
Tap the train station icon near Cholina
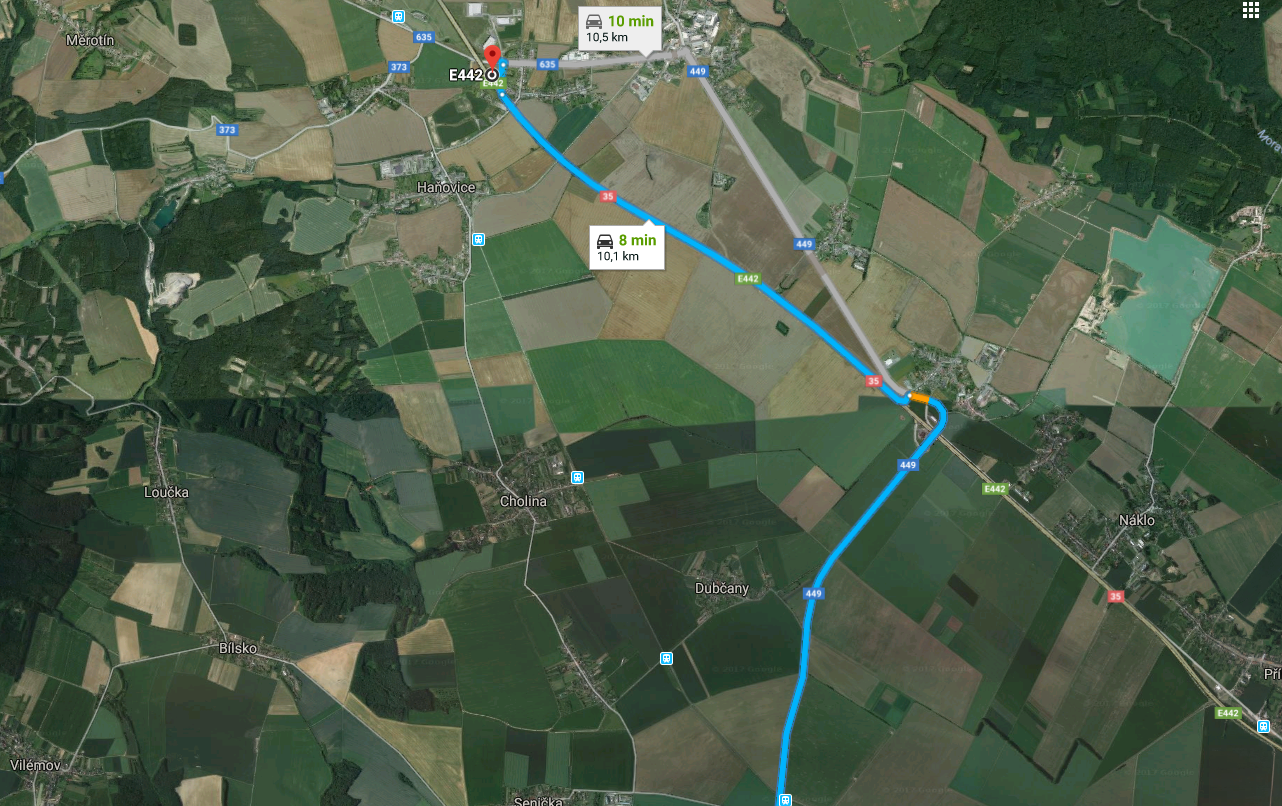[x=576, y=478]
